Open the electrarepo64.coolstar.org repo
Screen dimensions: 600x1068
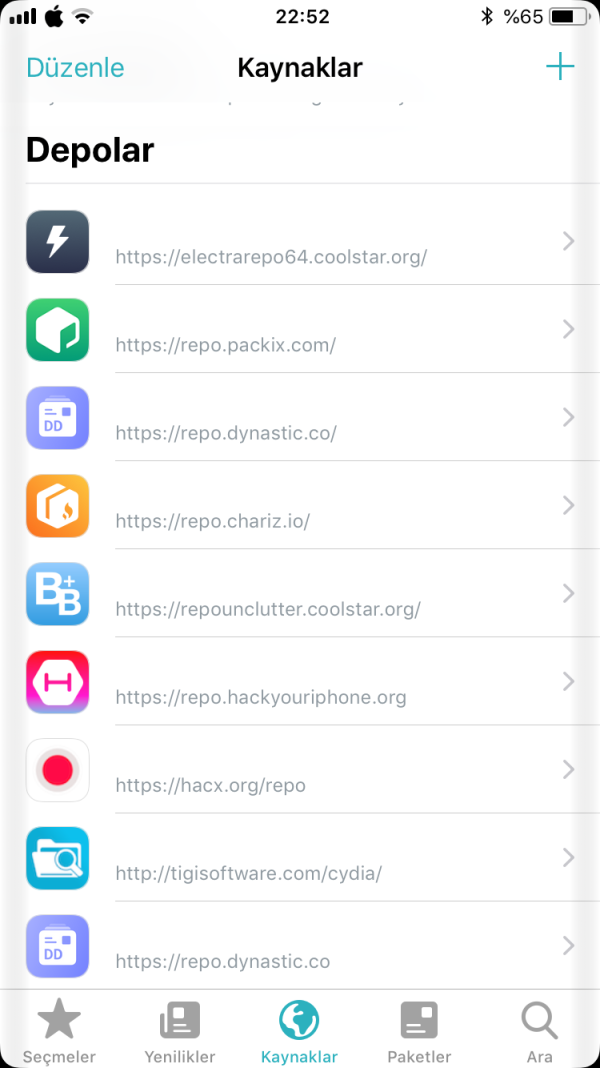click(300, 242)
